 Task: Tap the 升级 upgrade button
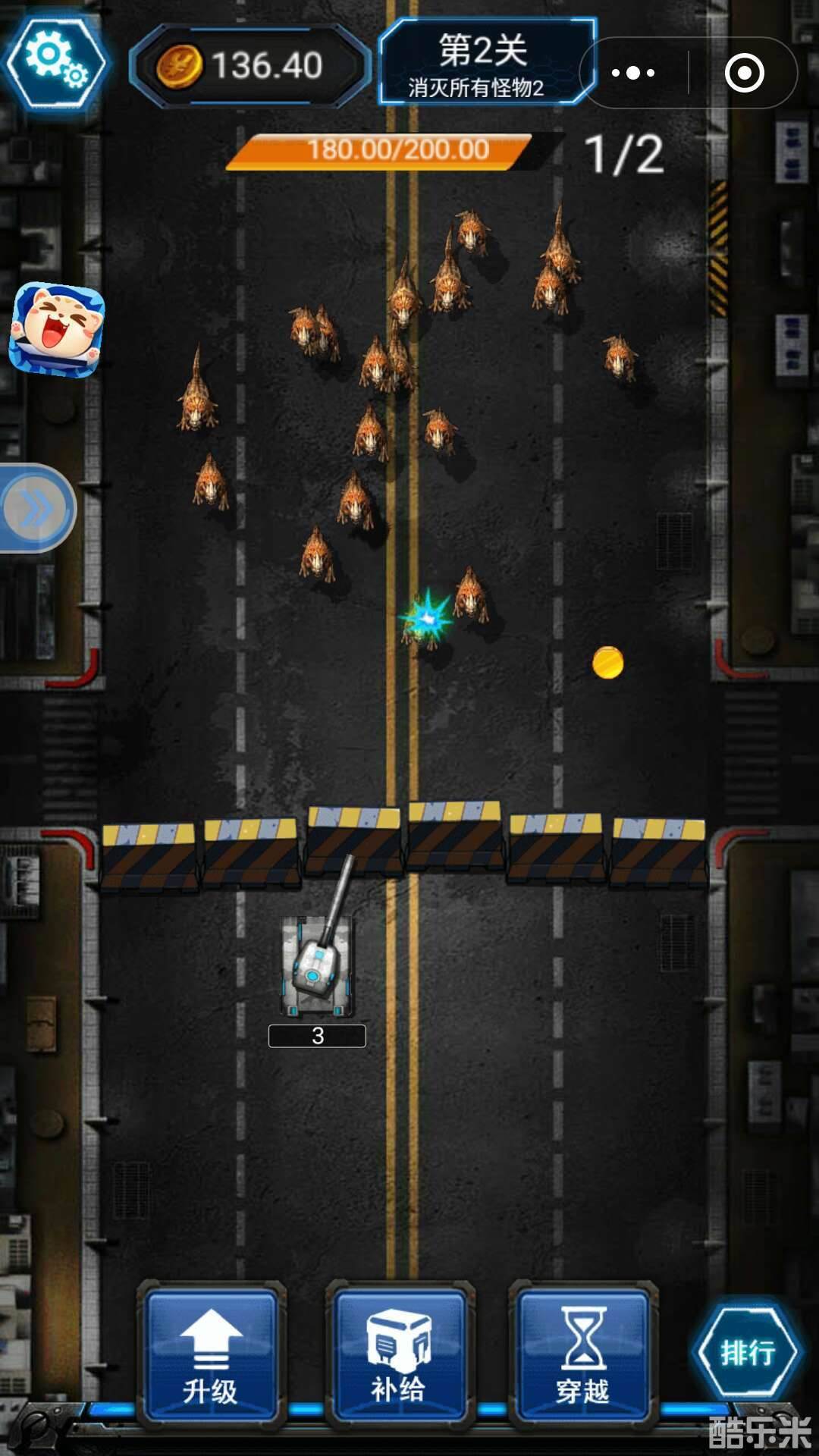pos(211,1354)
